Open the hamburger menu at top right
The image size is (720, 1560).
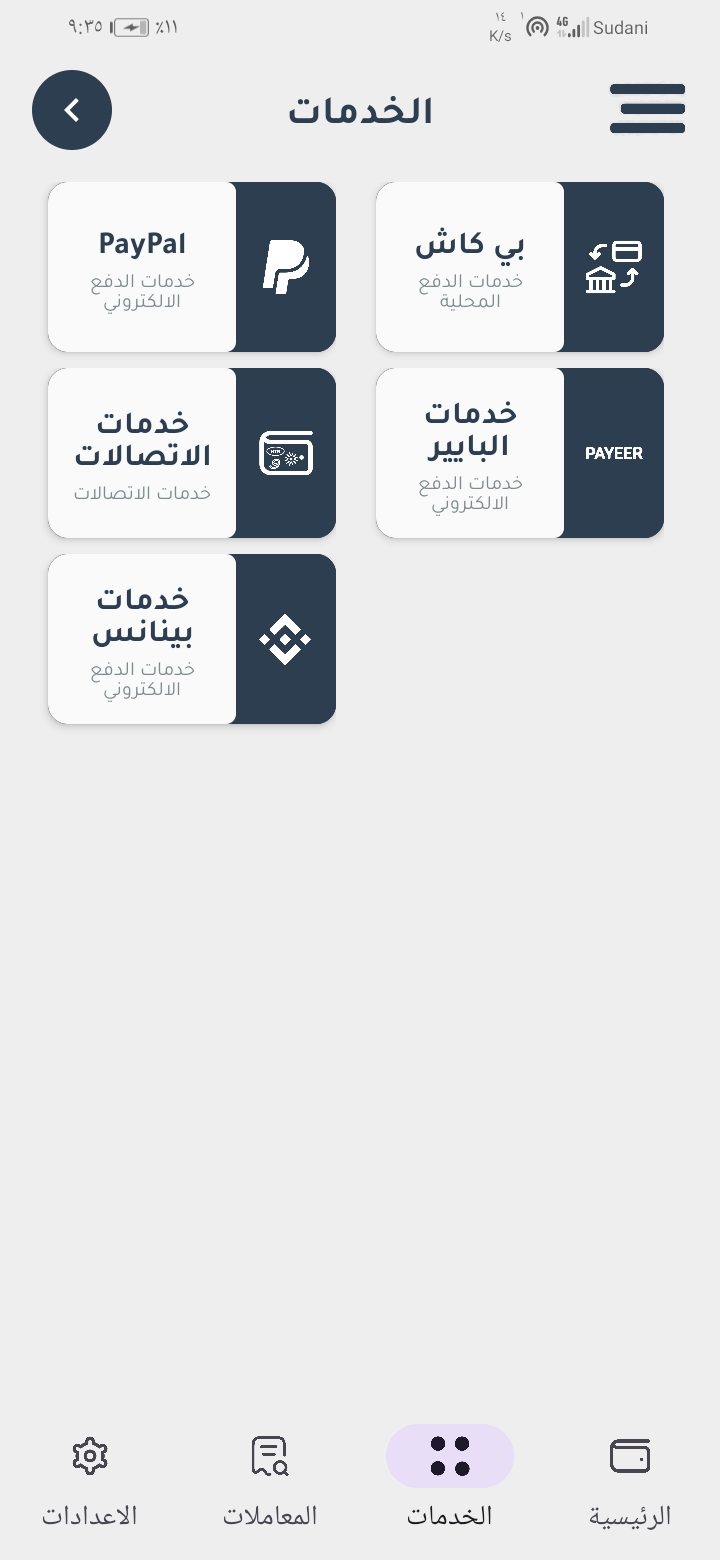tap(647, 110)
